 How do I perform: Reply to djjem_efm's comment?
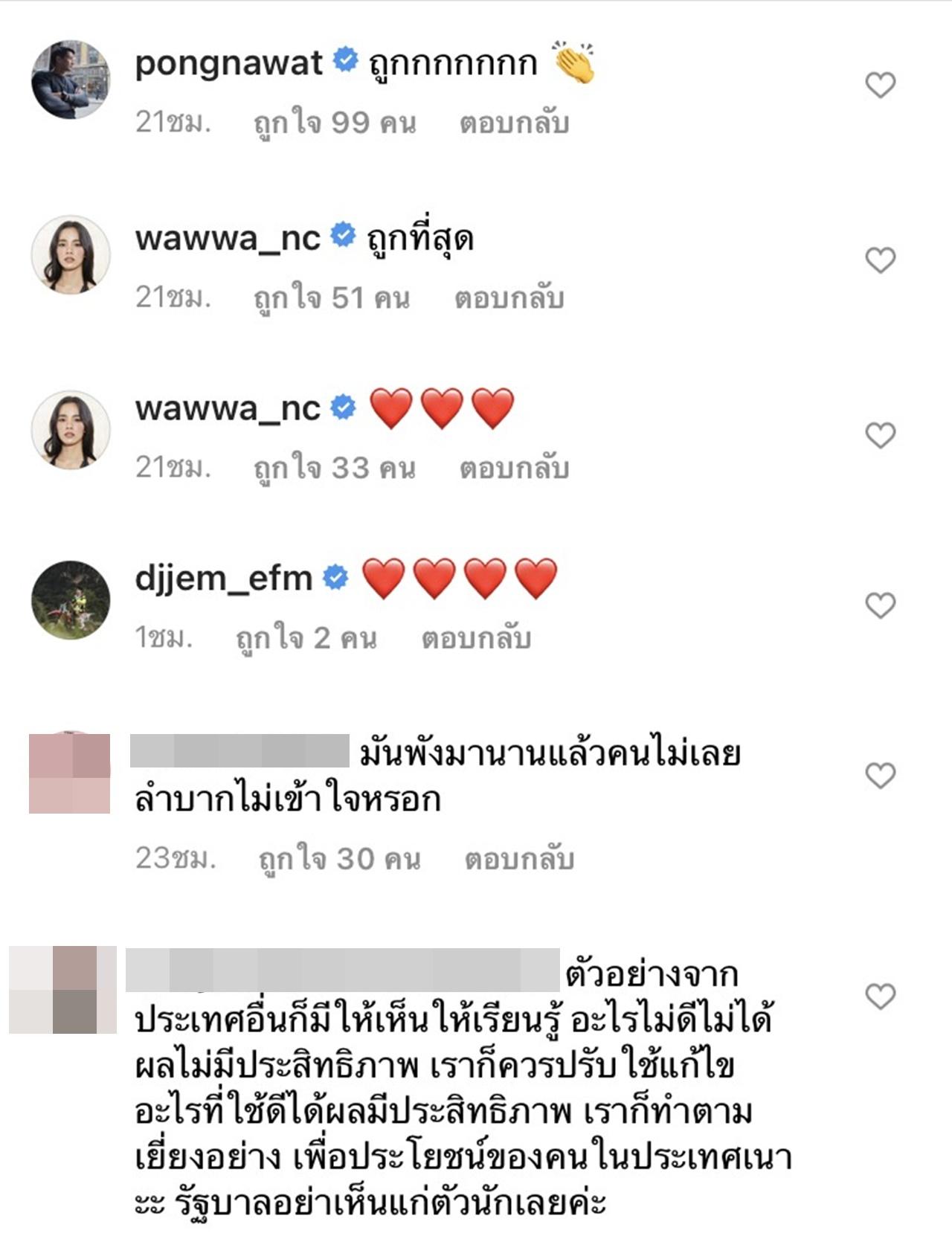[476, 638]
